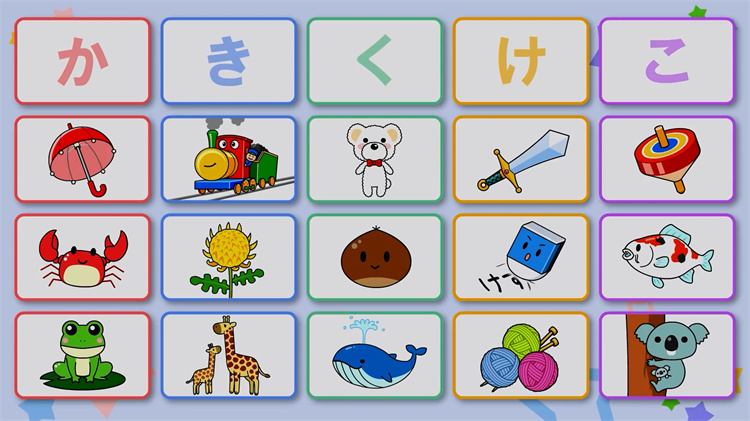
Task: Open the blue whale card
Action: [375, 356]
